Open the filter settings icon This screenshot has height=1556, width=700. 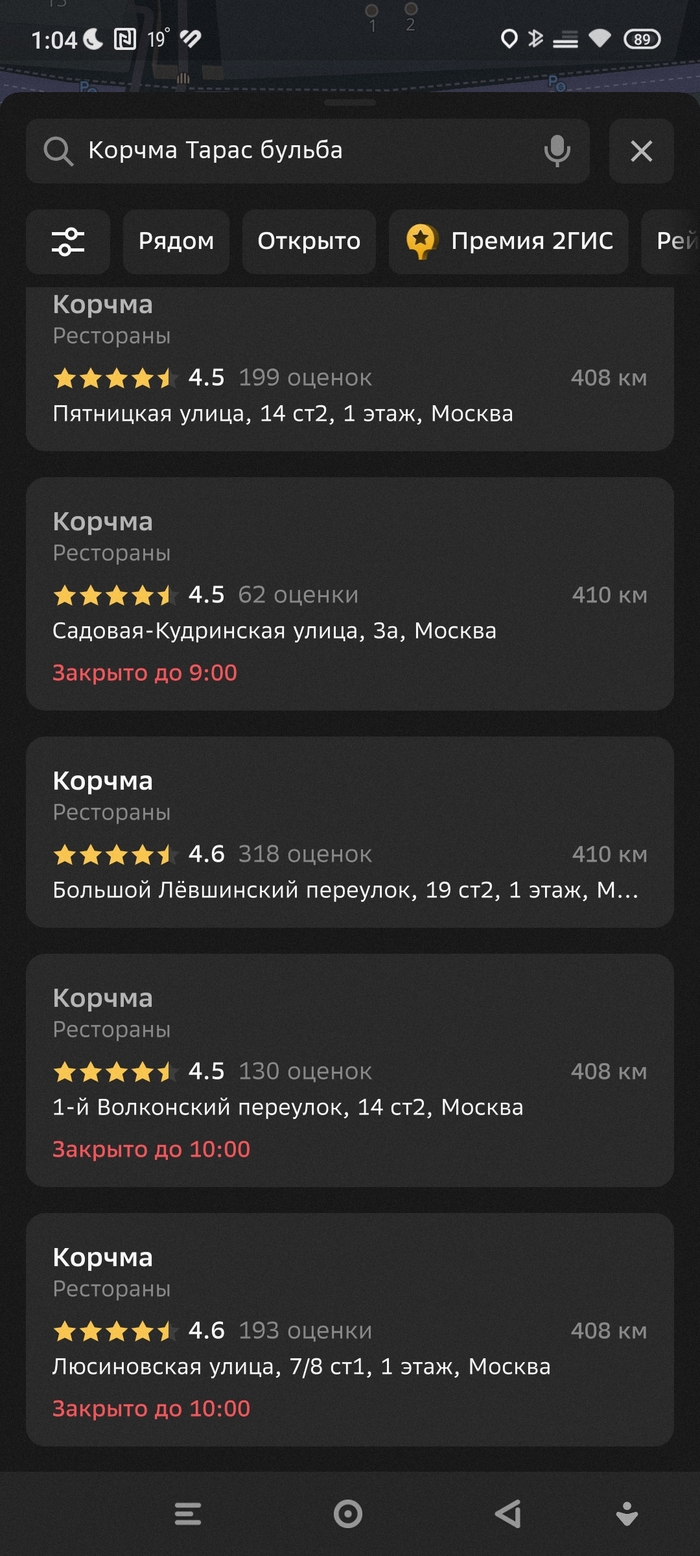coord(68,241)
